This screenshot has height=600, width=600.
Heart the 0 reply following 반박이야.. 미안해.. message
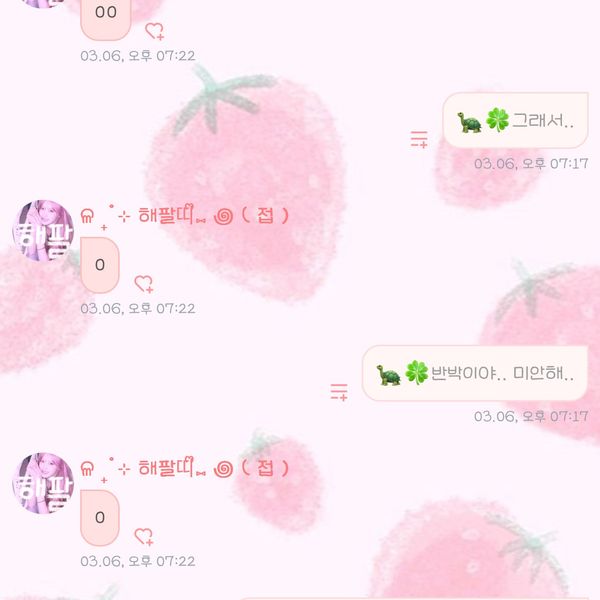[144, 537]
